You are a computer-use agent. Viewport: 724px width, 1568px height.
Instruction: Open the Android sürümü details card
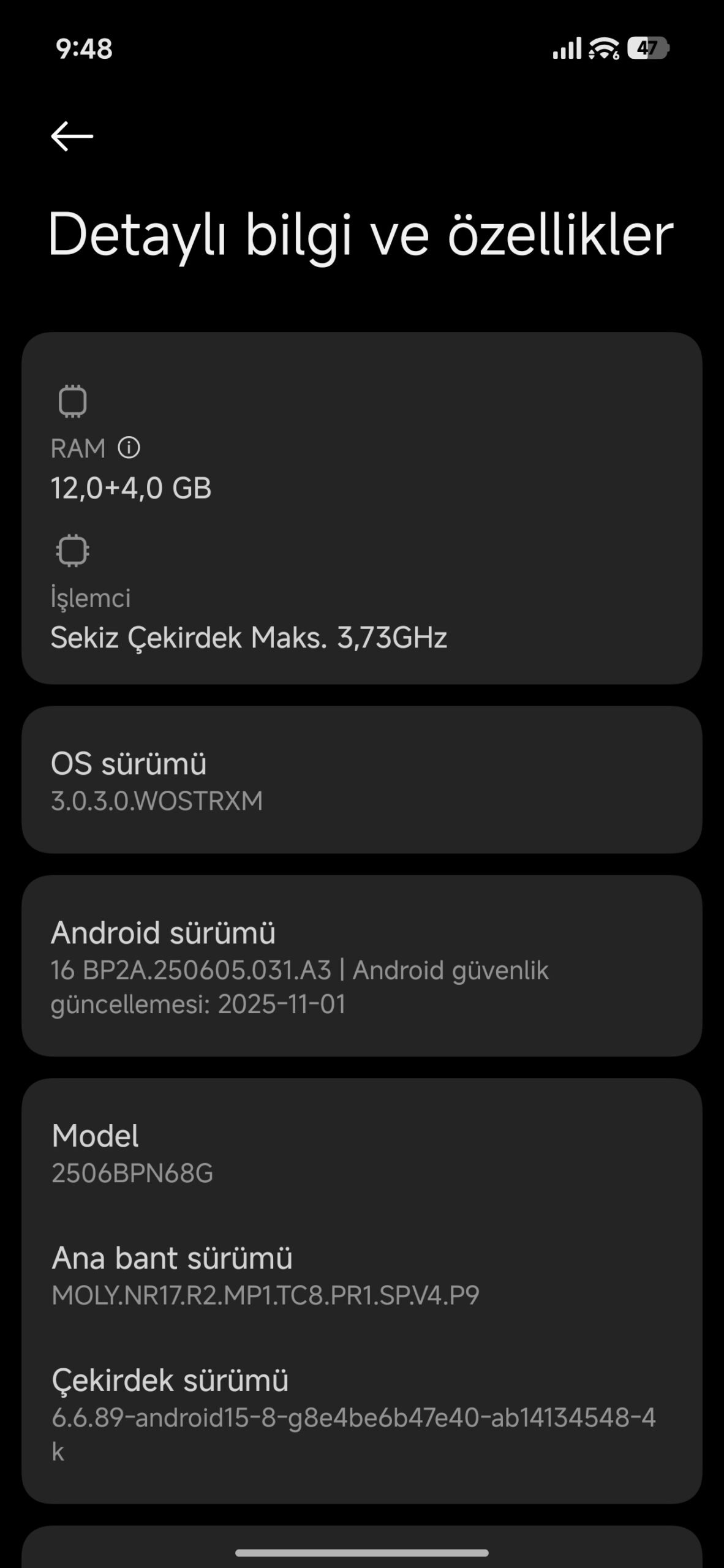pyautogui.click(x=362, y=968)
